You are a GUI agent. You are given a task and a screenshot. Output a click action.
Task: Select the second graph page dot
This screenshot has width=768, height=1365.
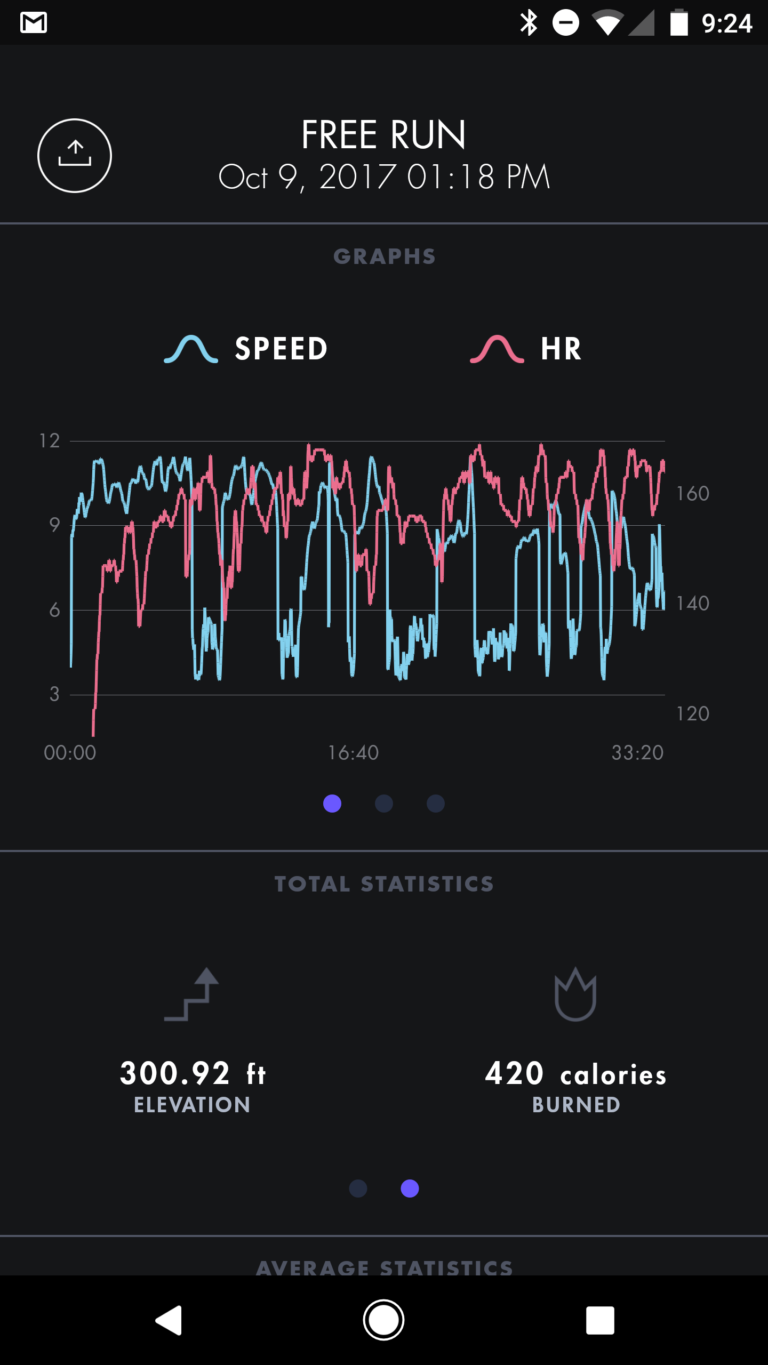pyautogui.click(x=384, y=803)
